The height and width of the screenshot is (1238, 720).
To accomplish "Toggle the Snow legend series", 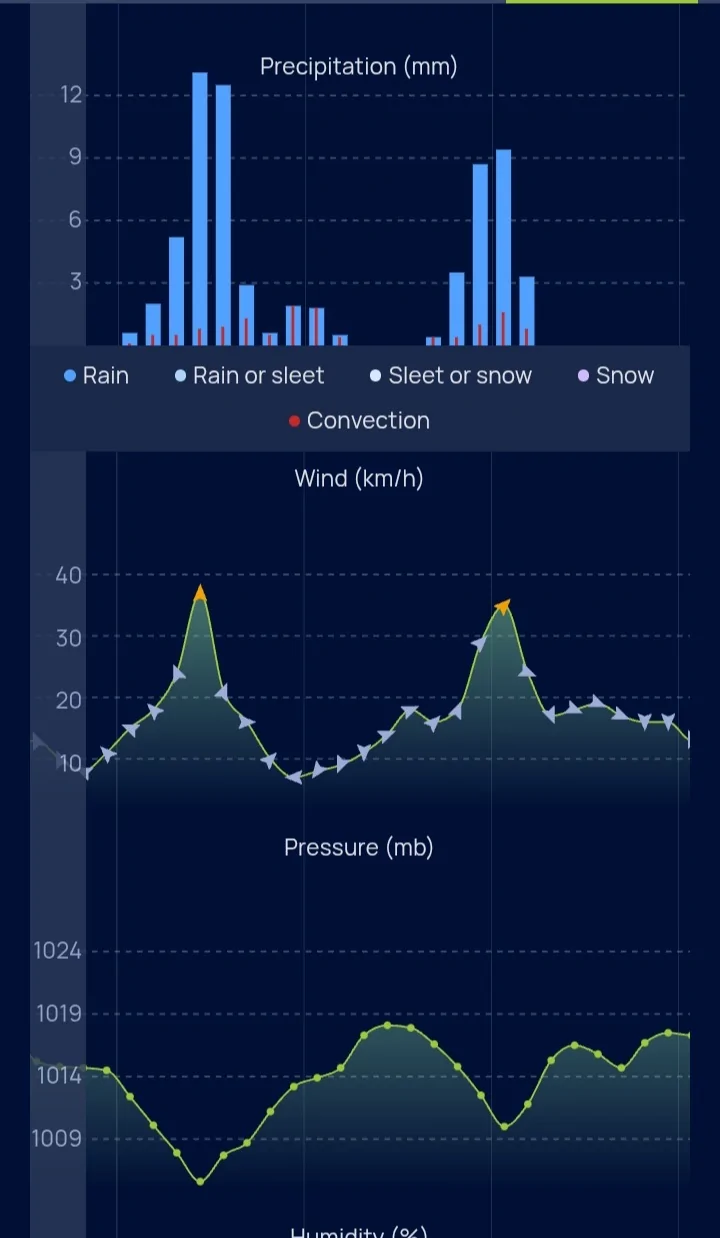I will pos(616,376).
